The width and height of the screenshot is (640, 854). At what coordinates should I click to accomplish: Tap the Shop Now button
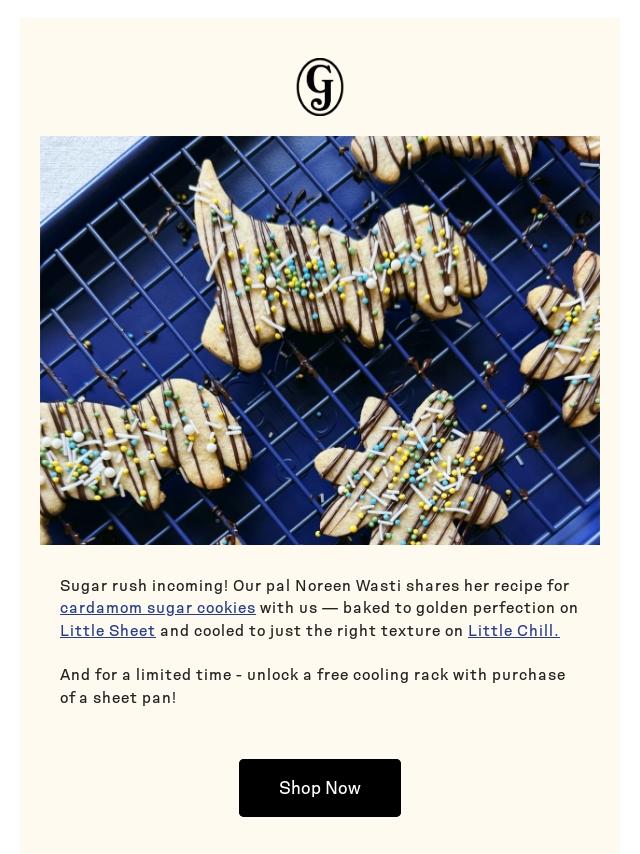tap(320, 788)
